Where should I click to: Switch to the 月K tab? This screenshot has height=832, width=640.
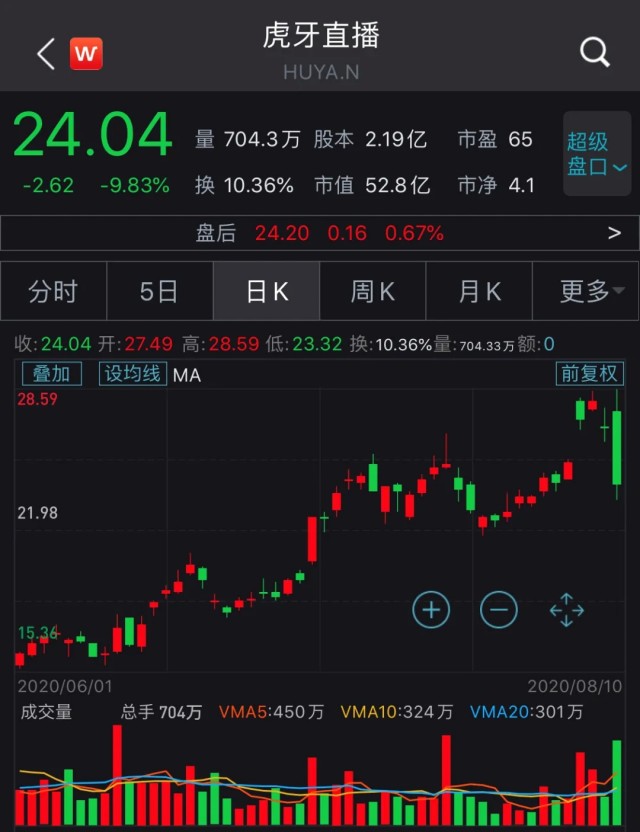coord(479,291)
